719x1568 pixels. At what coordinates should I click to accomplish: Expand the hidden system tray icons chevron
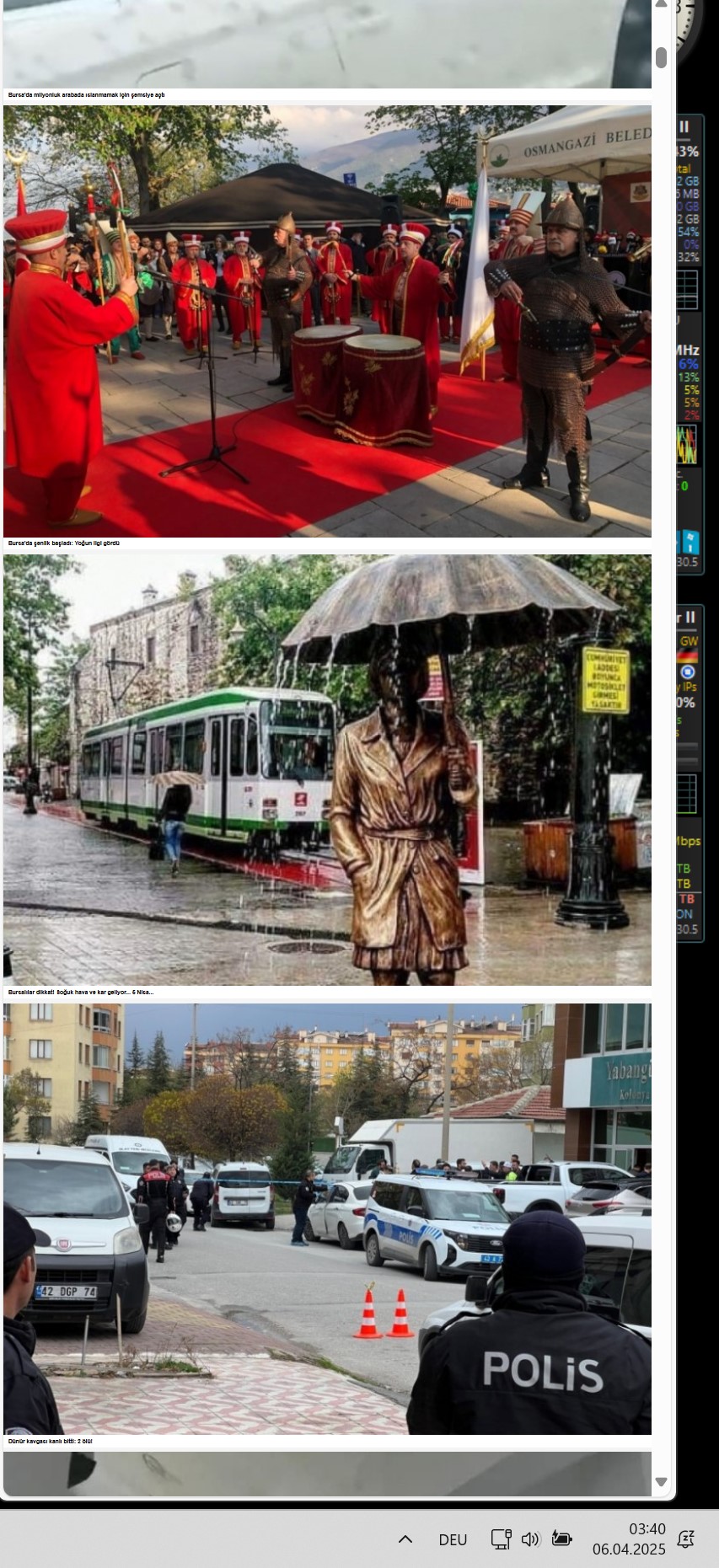coord(405,1539)
